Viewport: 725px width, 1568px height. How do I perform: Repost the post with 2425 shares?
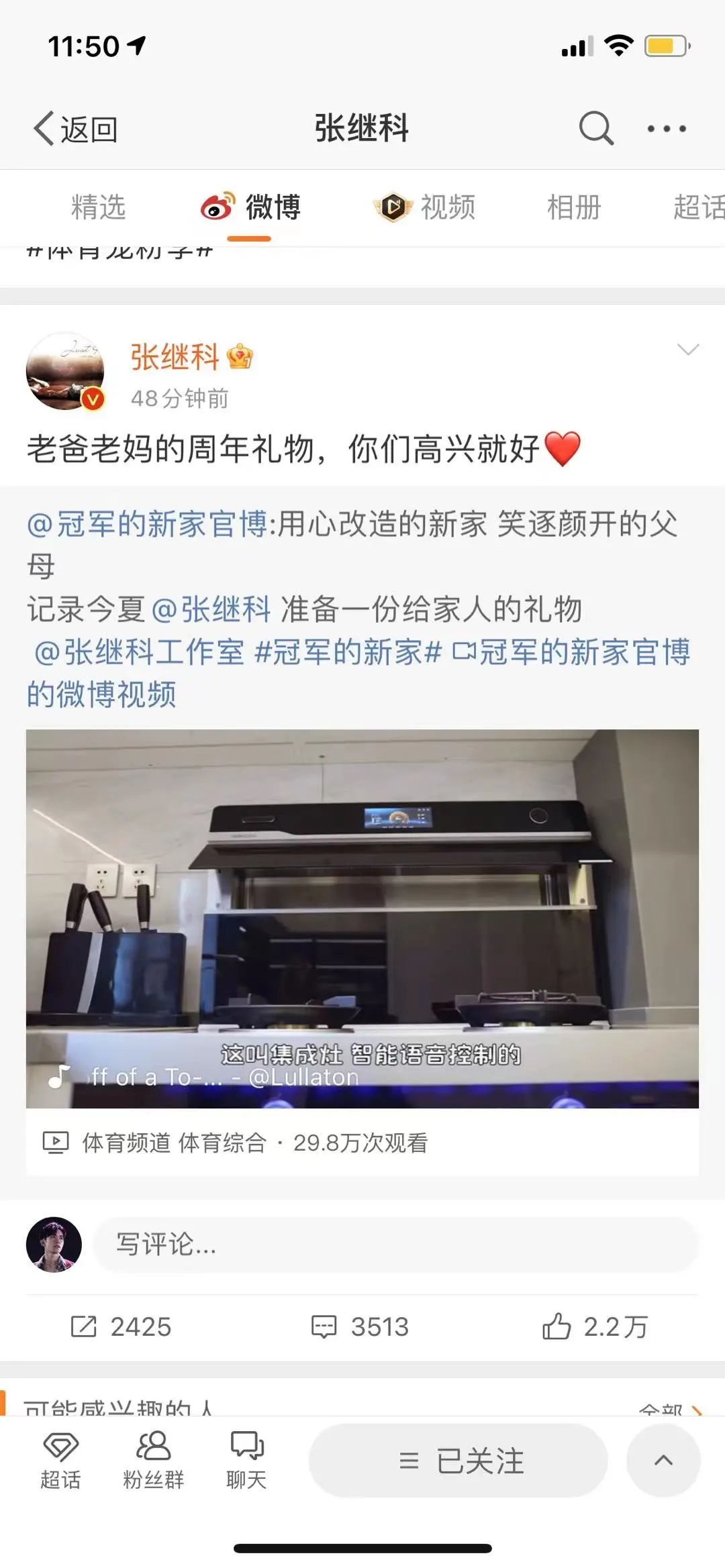coord(122,1326)
